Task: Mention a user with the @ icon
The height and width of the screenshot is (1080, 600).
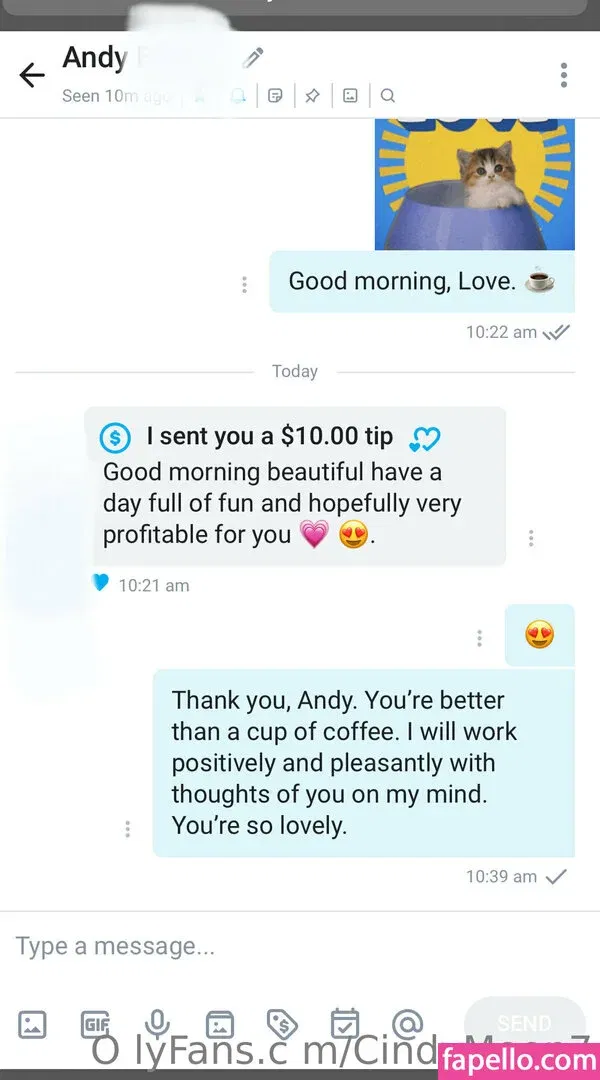Action: [407, 1024]
